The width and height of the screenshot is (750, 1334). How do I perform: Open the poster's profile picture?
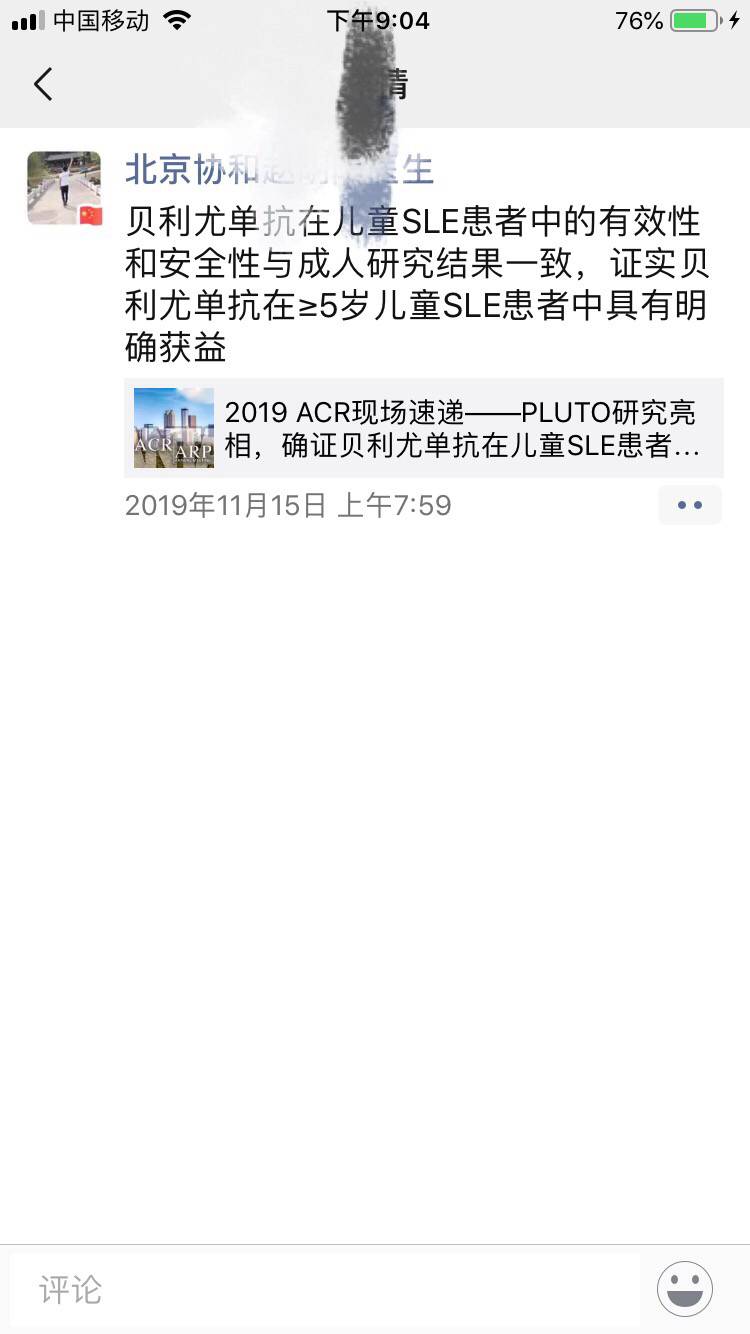click(x=64, y=188)
